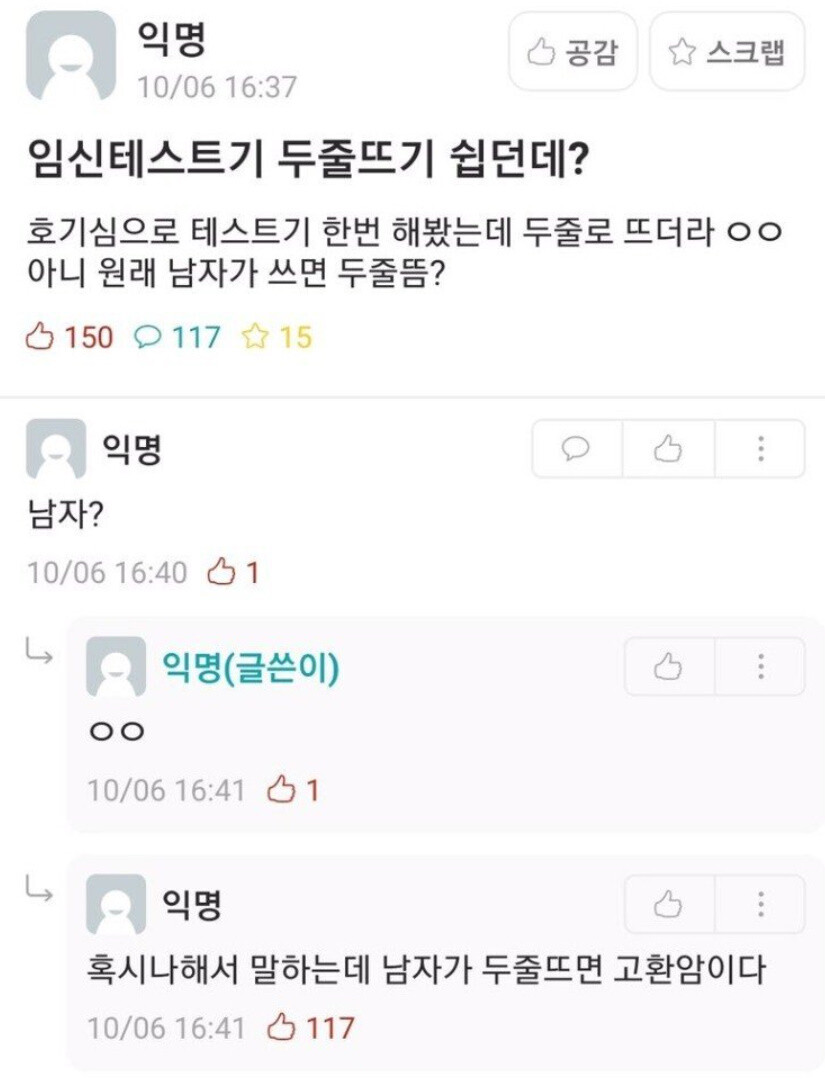Open more options on the 고환암 reply
Viewport: 825px width, 1086px height.
coord(760,905)
